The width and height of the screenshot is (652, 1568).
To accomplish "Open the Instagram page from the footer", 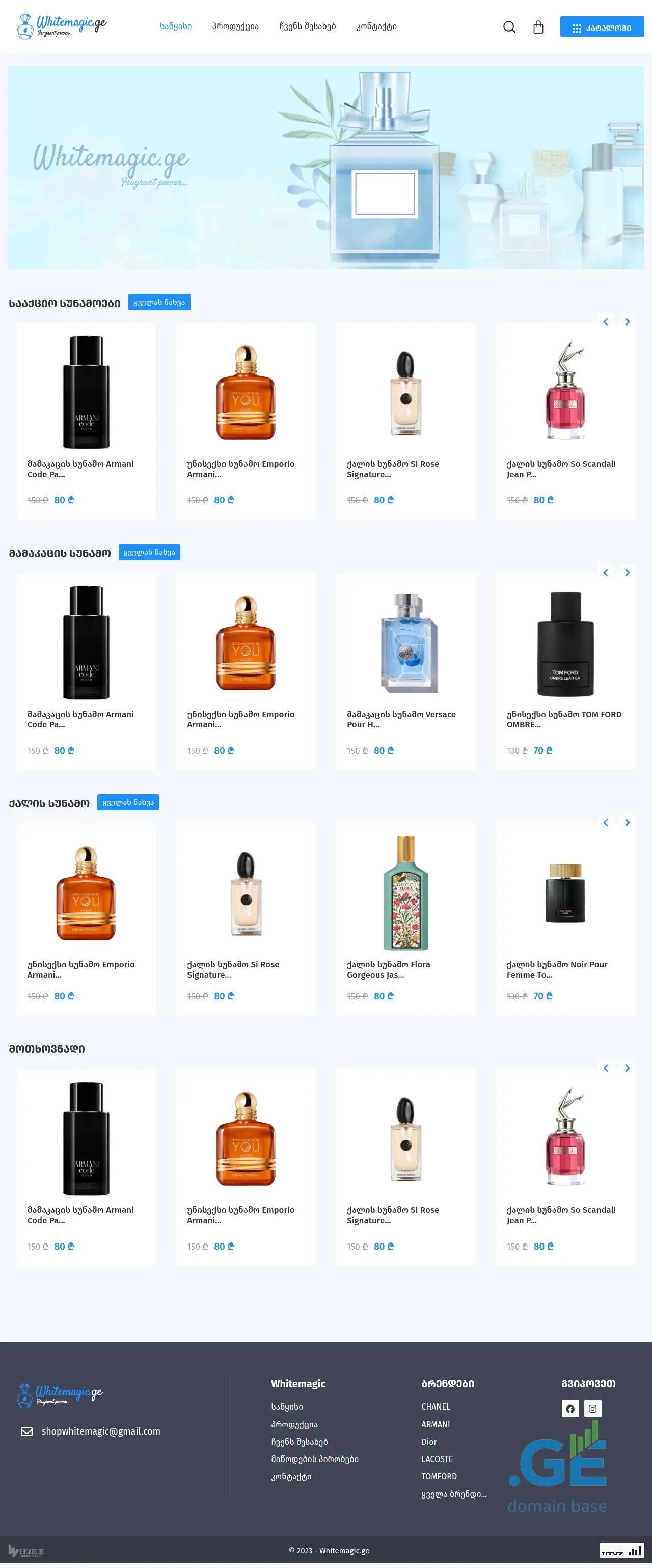I will coord(592,1409).
